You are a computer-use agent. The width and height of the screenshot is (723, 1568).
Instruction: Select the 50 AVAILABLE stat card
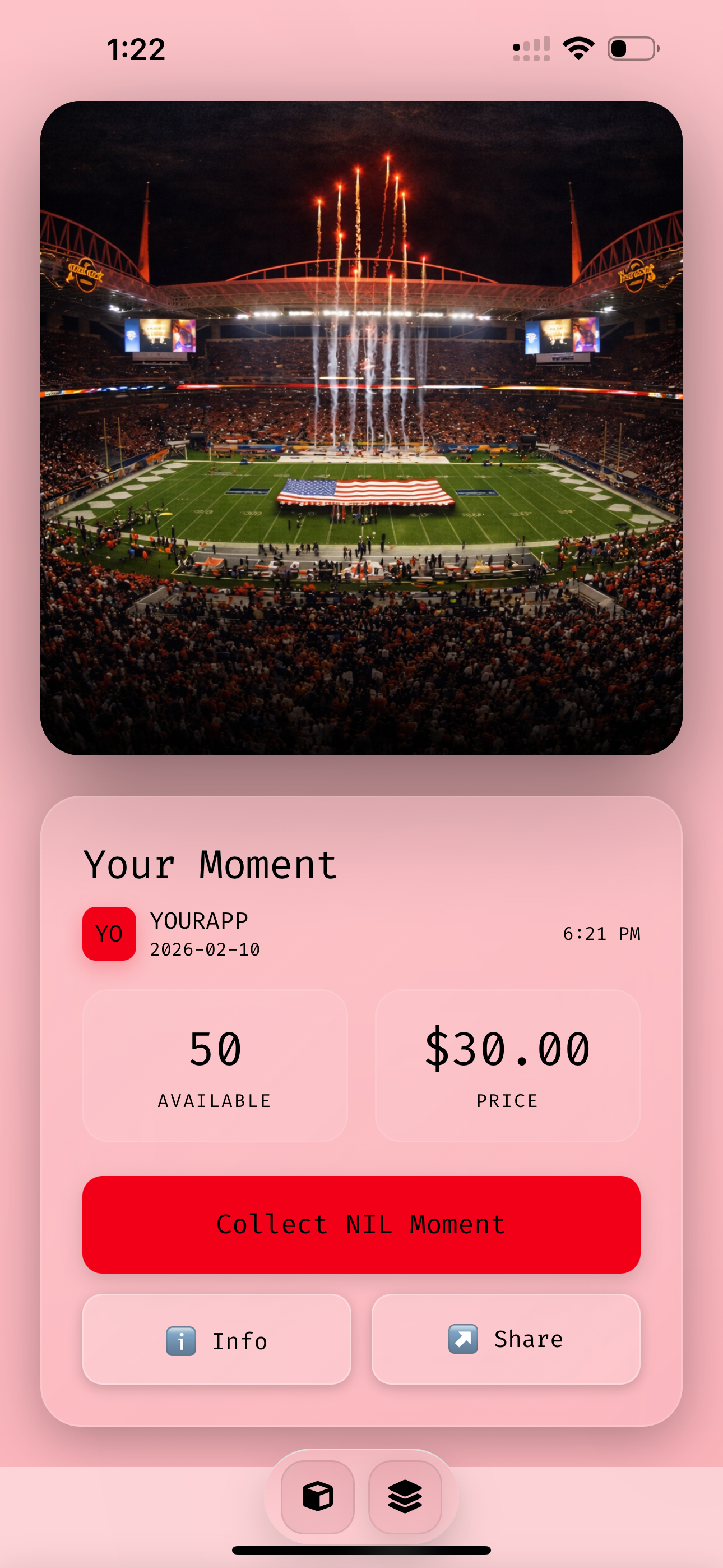coord(215,1064)
